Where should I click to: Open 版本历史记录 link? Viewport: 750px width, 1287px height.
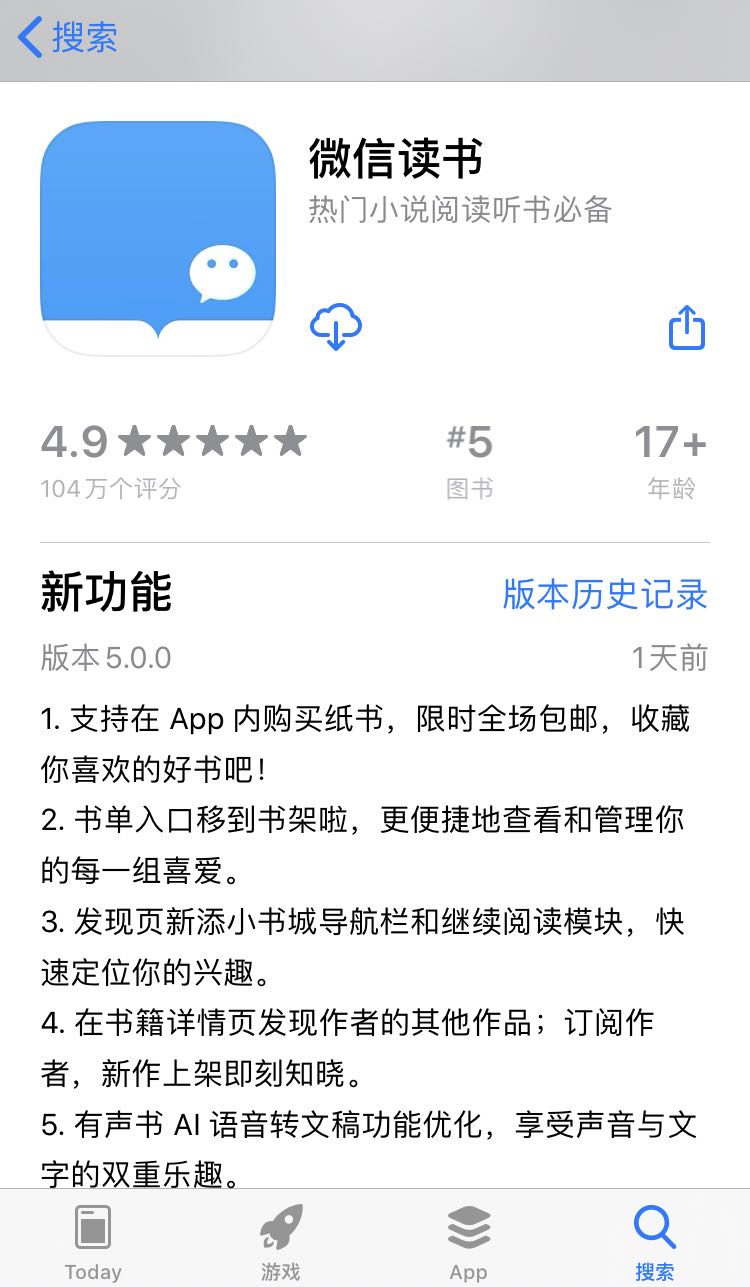coord(605,593)
